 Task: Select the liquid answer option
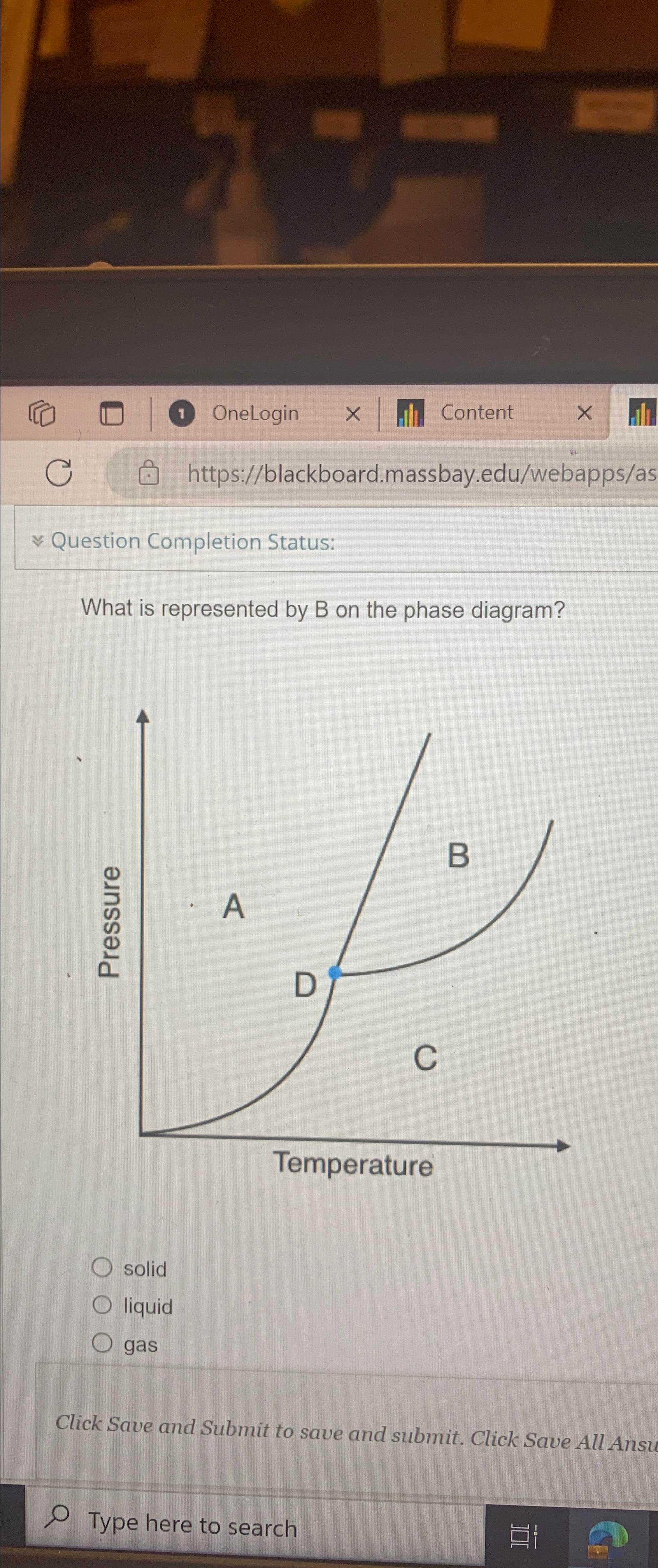tap(102, 1307)
